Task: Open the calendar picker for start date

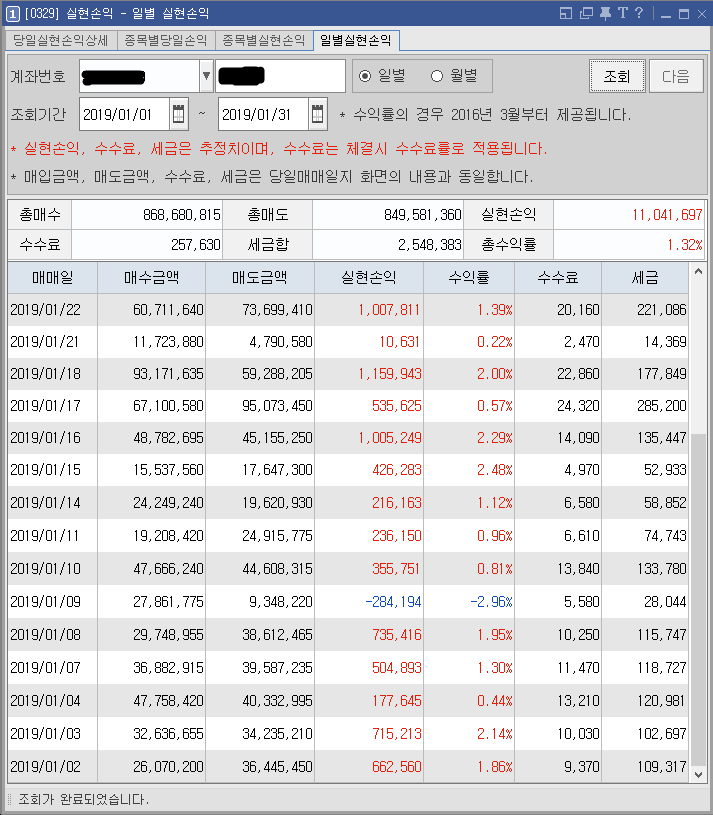Action: pos(178,114)
